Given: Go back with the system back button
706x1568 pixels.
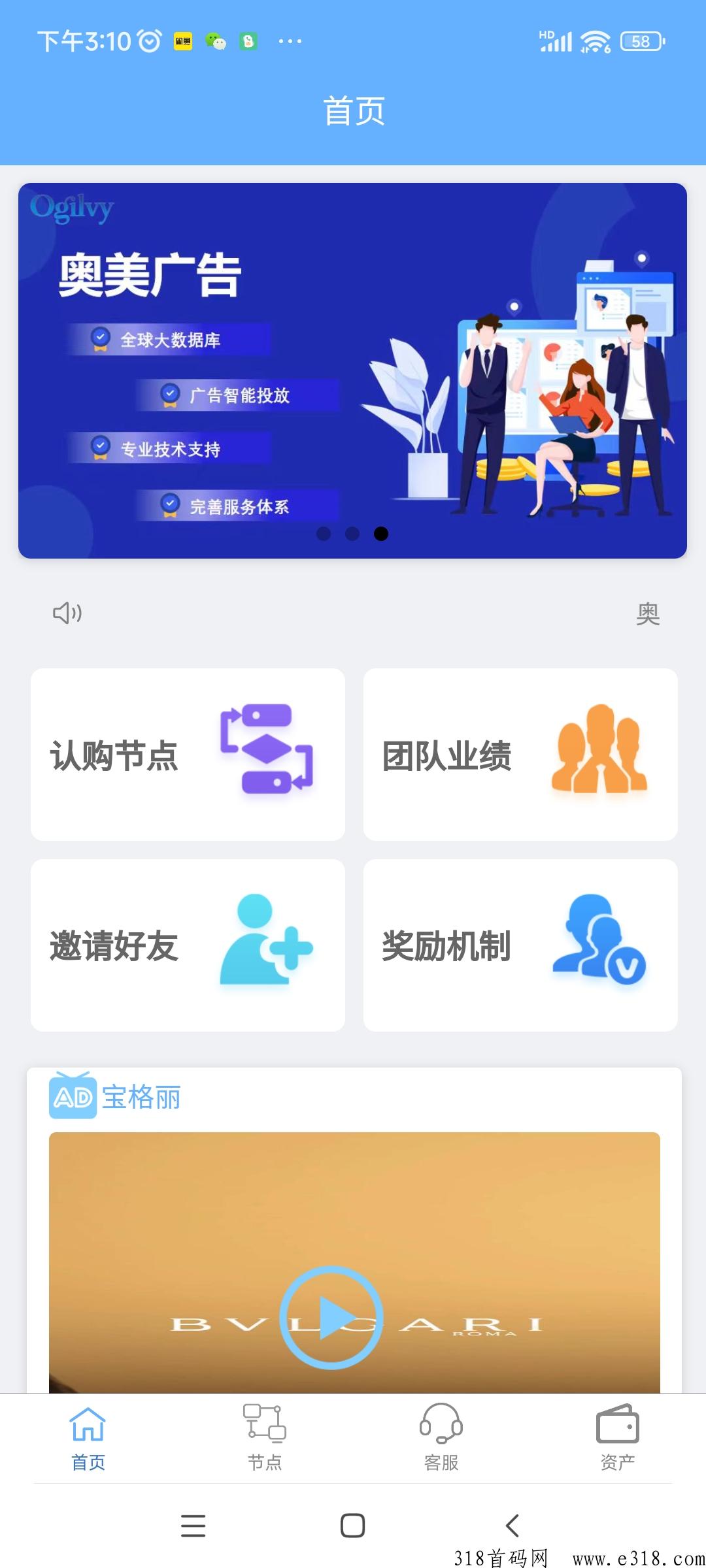Looking at the screenshot, I should point(513,1526).
